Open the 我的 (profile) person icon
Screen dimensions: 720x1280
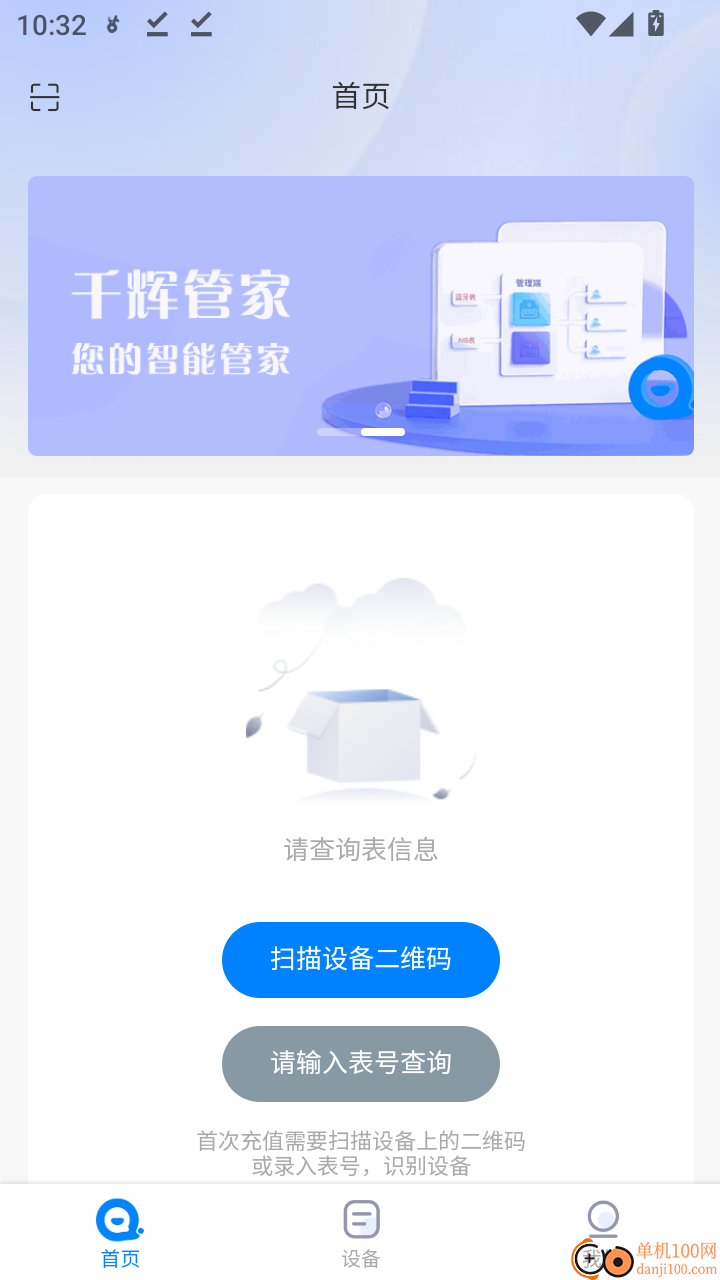tap(601, 1218)
